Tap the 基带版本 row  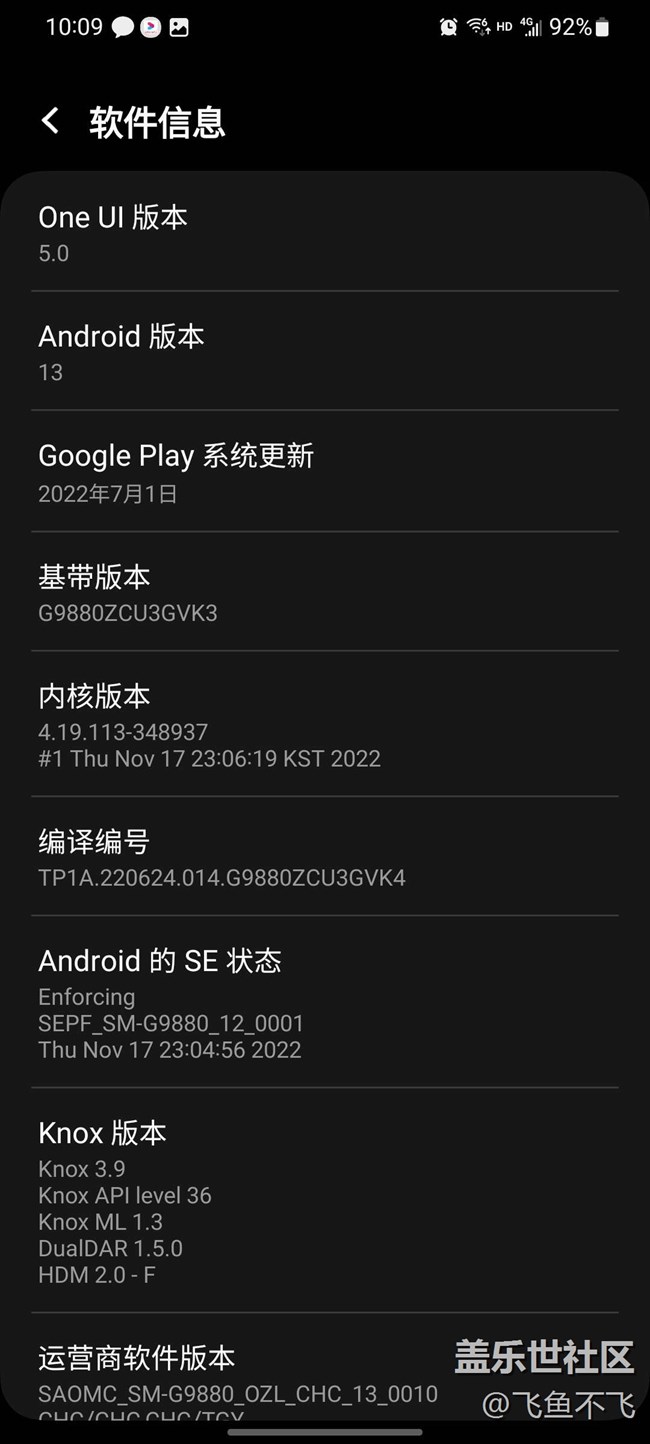(x=324, y=592)
